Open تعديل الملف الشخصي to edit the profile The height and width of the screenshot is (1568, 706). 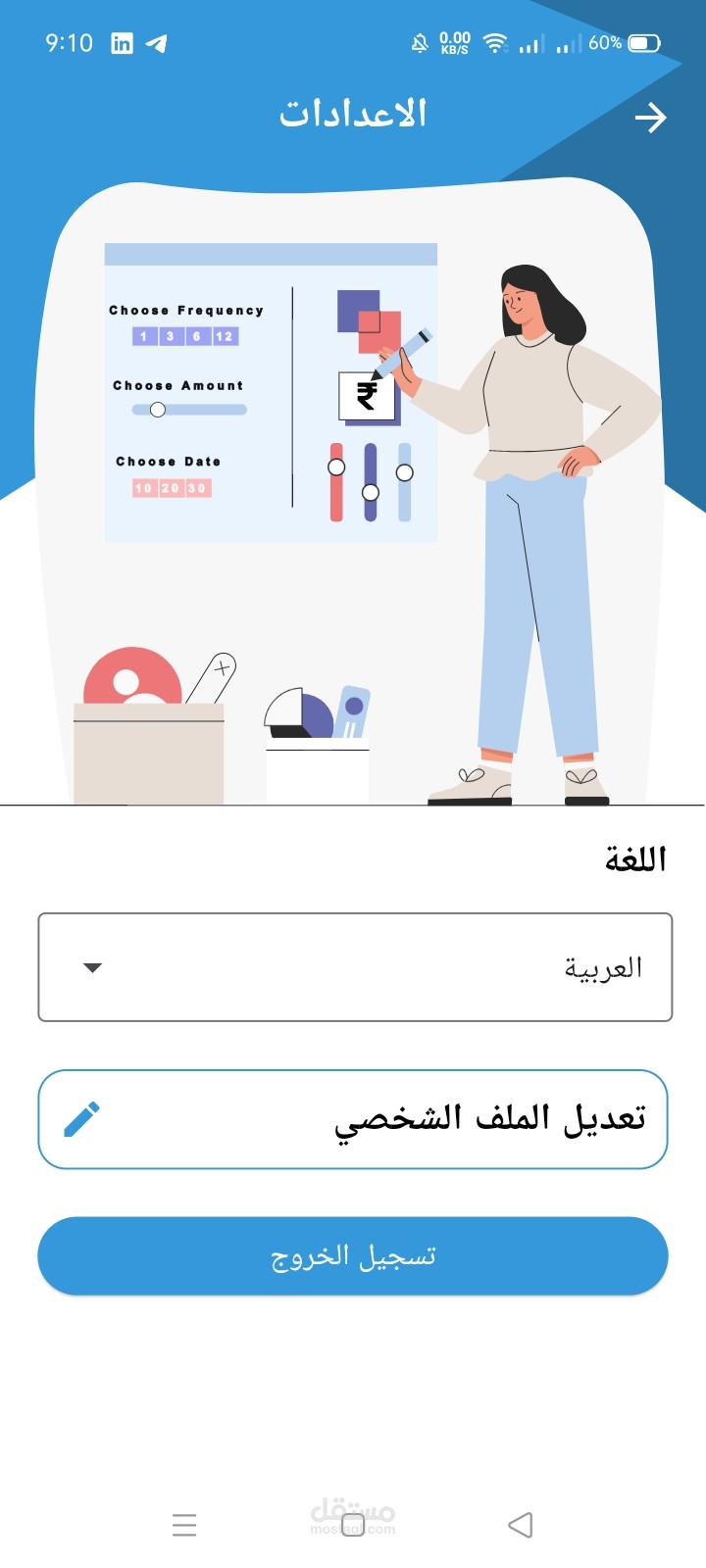click(353, 1119)
